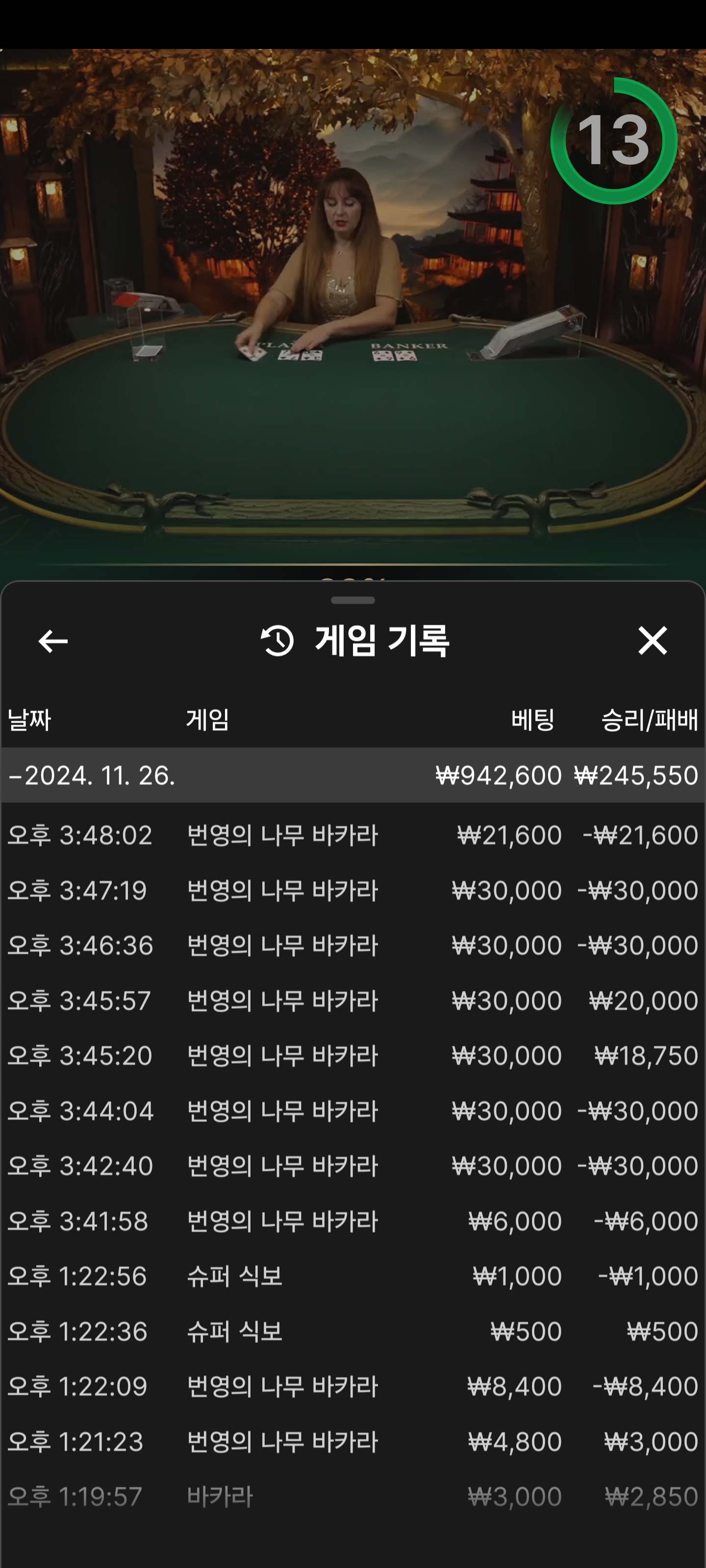Select the 오후 3:42:40 baccarat entry
The image size is (706, 1568).
click(x=353, y=1166)
